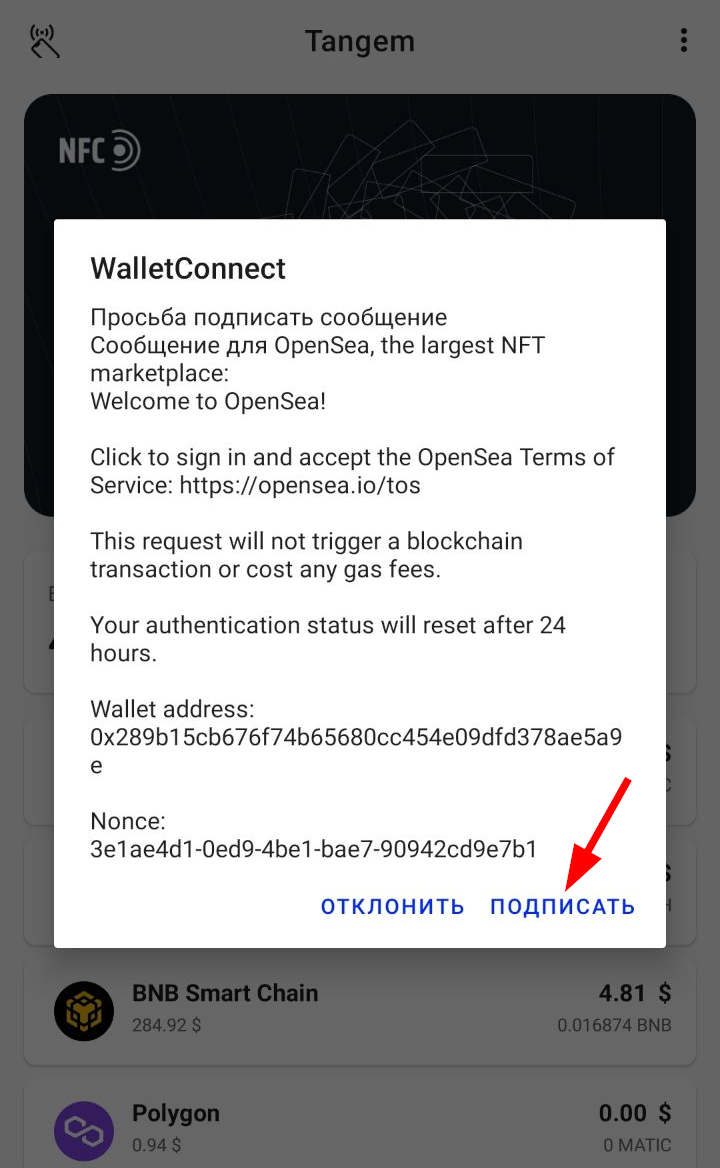Reject the request with ОТКЛОНИТЬ

392,907
